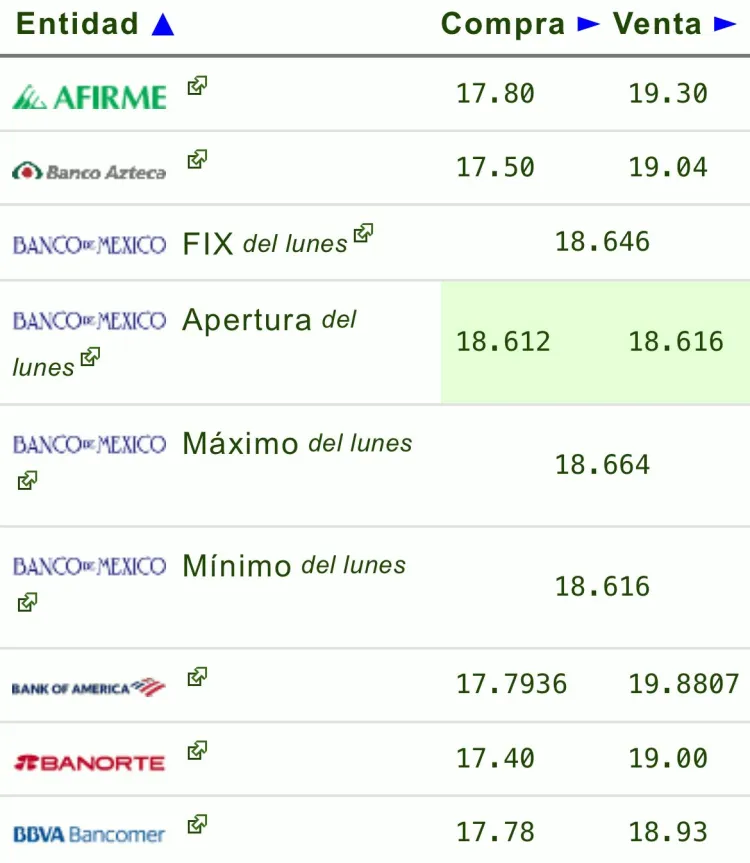The image size is (750, 863).
Task: Visit Banco Azteca via its external link icon
Action: 197,159
